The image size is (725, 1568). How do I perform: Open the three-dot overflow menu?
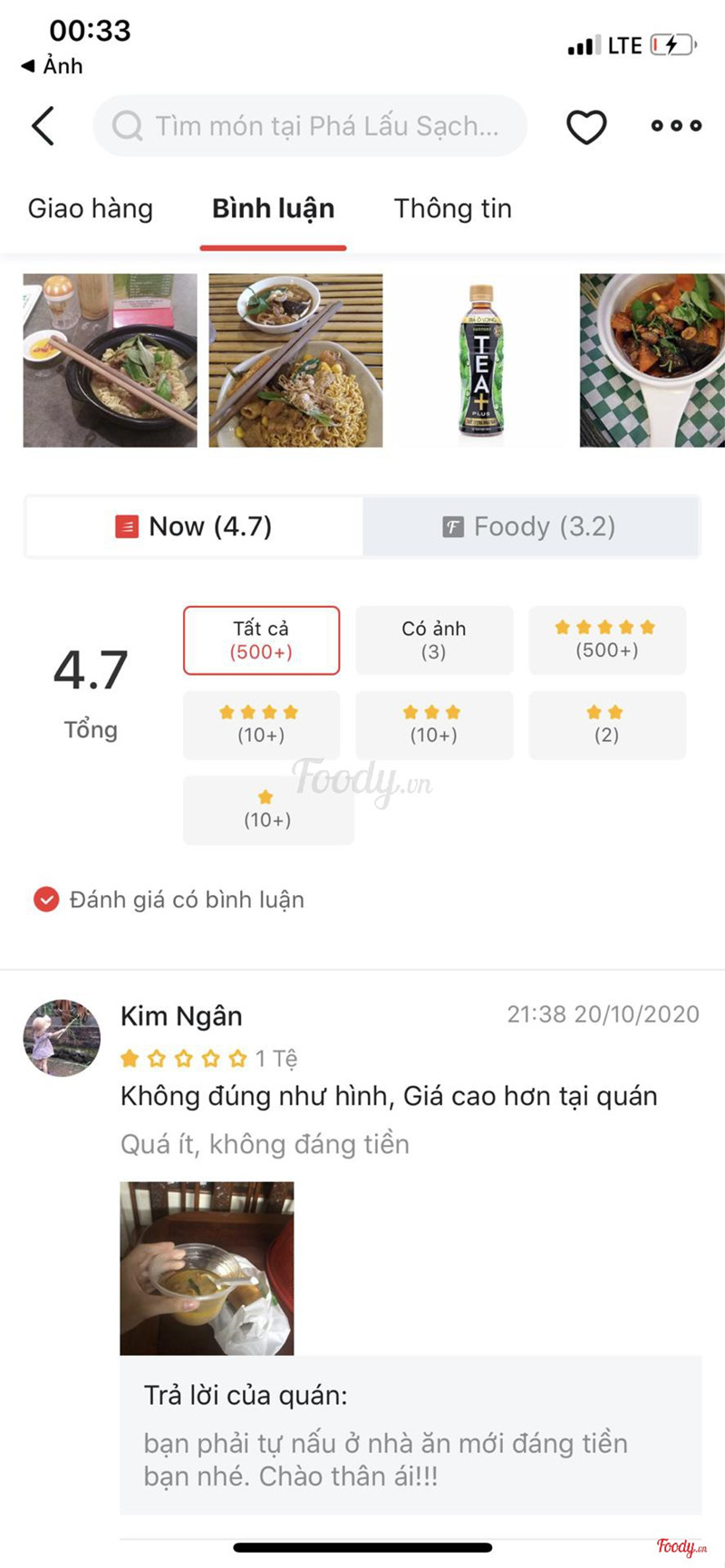point(676,126)
